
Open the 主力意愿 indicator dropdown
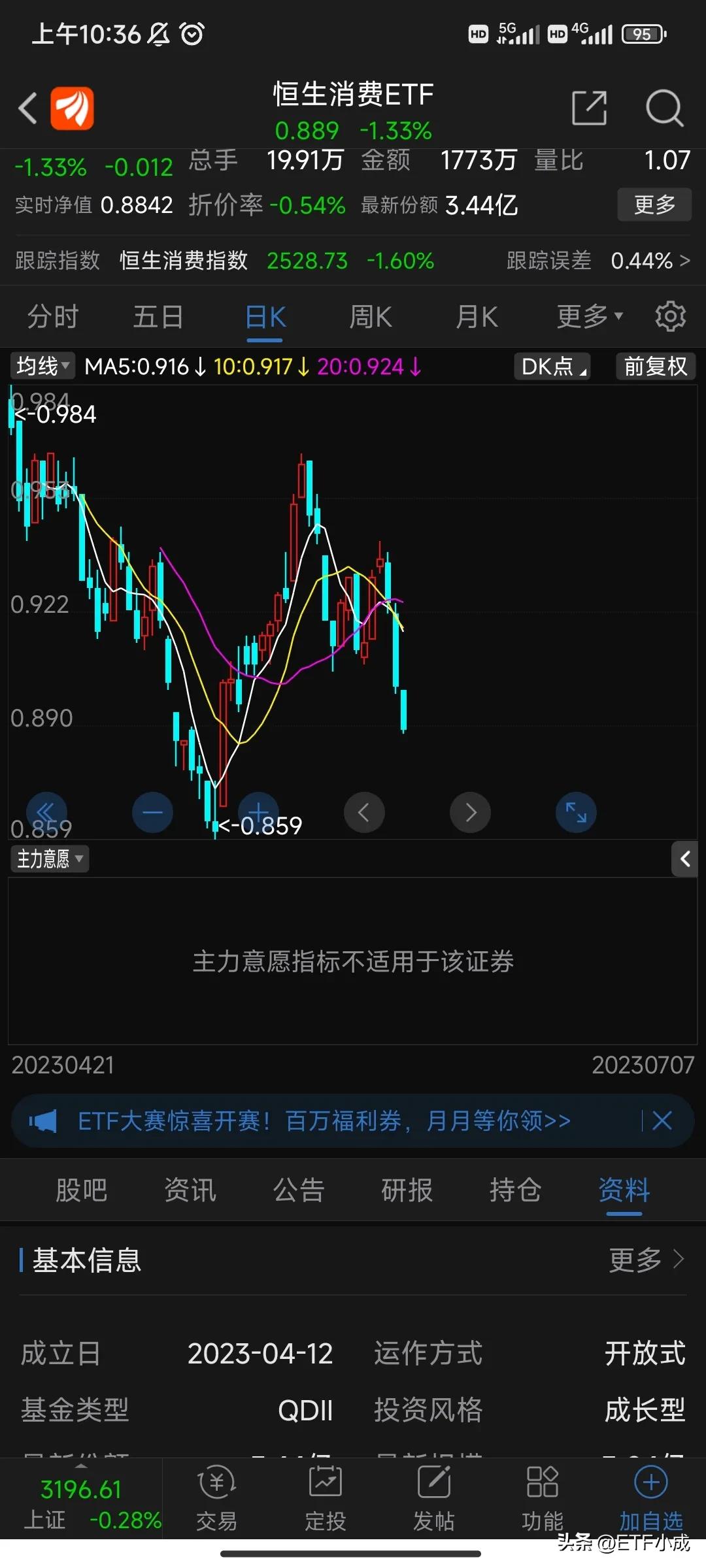point(49,858)
